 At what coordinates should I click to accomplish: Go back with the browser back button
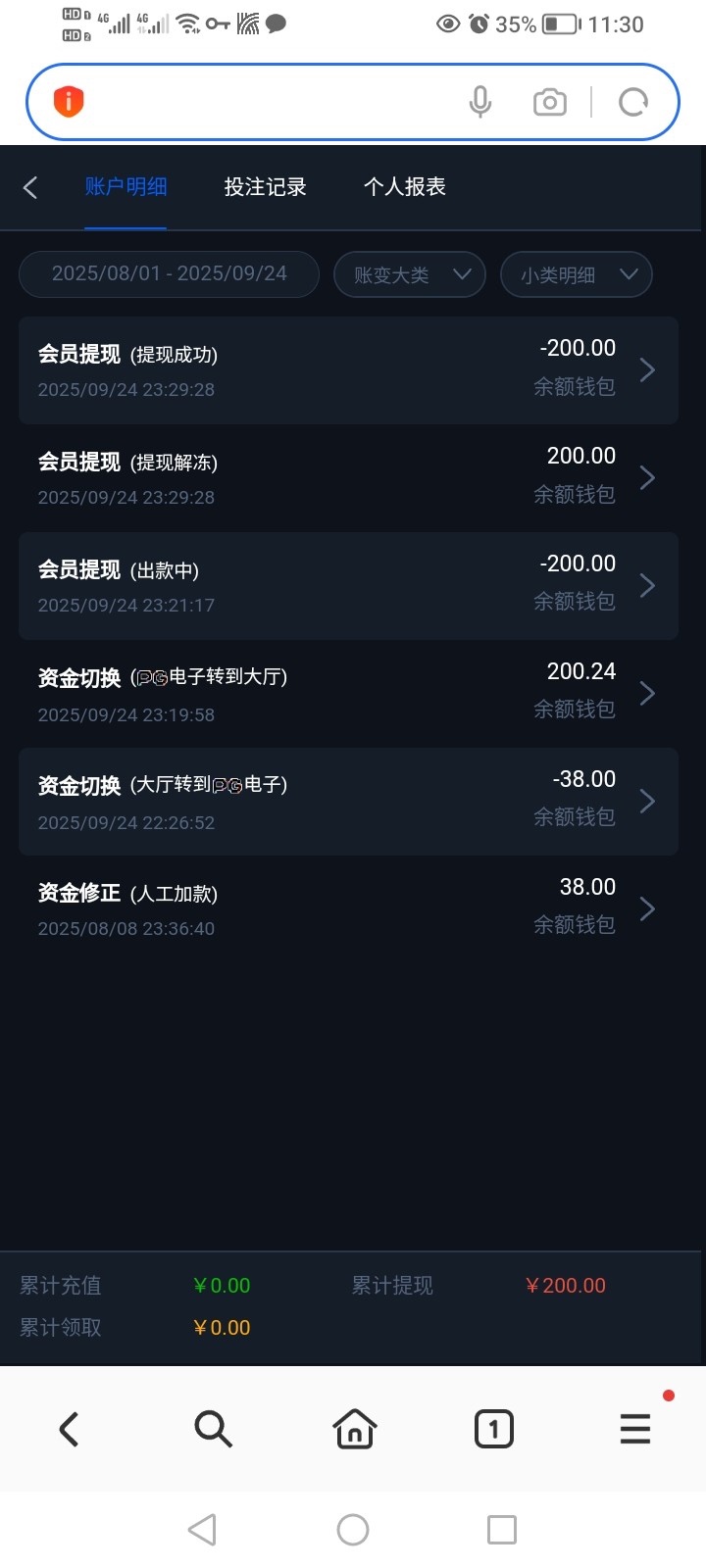pos(70,1429)
